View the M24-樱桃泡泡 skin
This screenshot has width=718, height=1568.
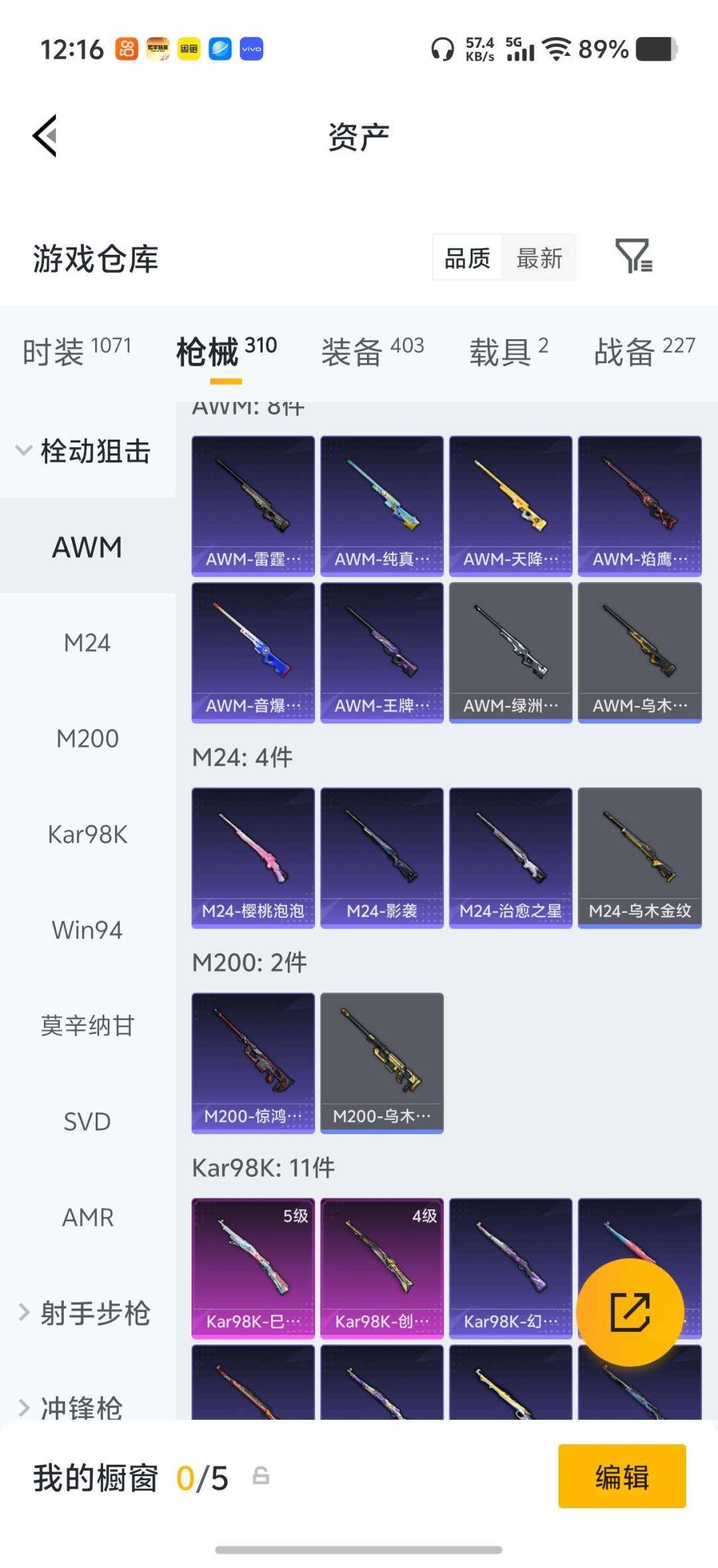[x=253, y=857]
